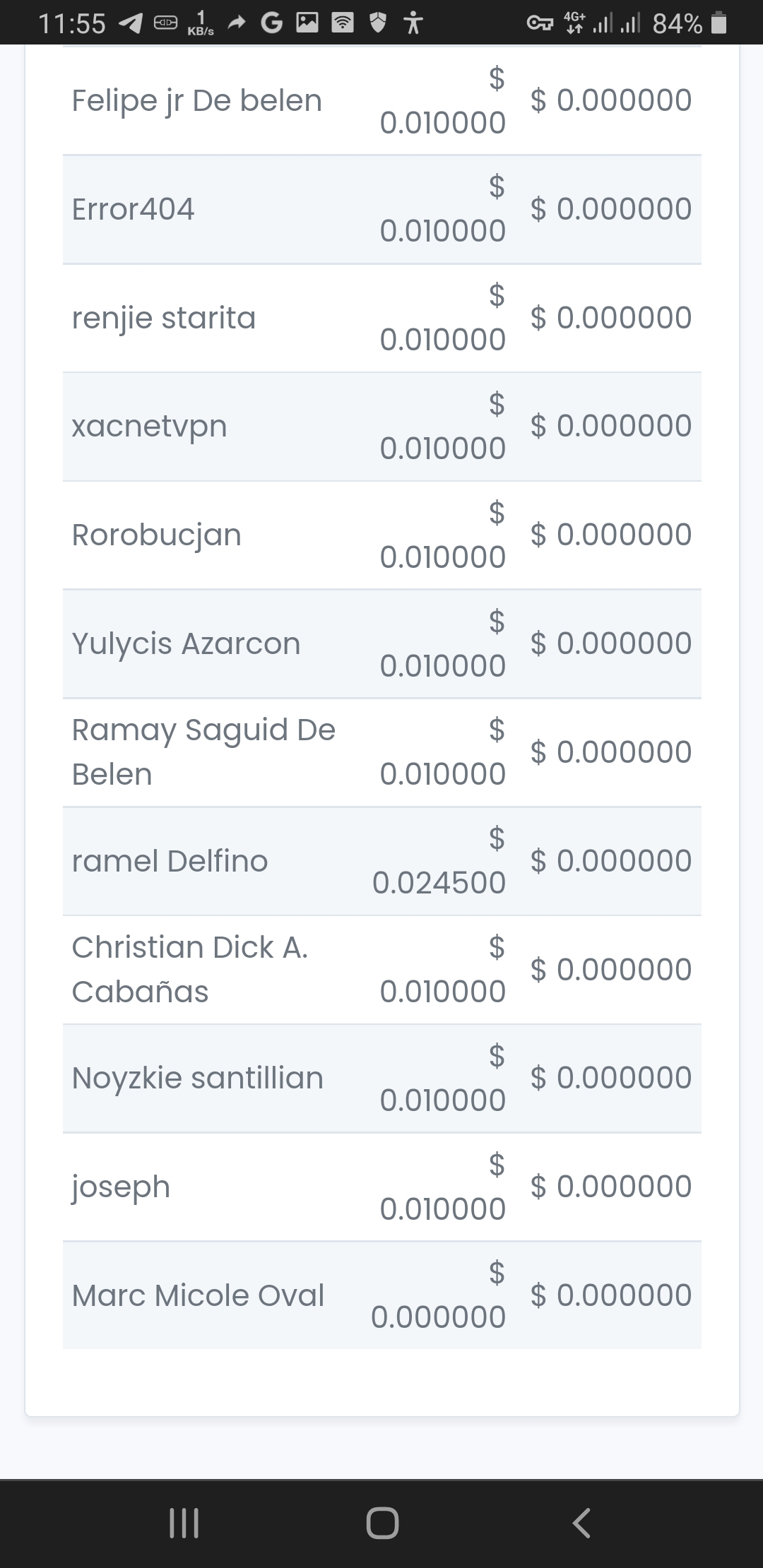The height and width of the screenshot is (1568, 763).
Task: Go back using the system back button
Action: [581, 1523]
